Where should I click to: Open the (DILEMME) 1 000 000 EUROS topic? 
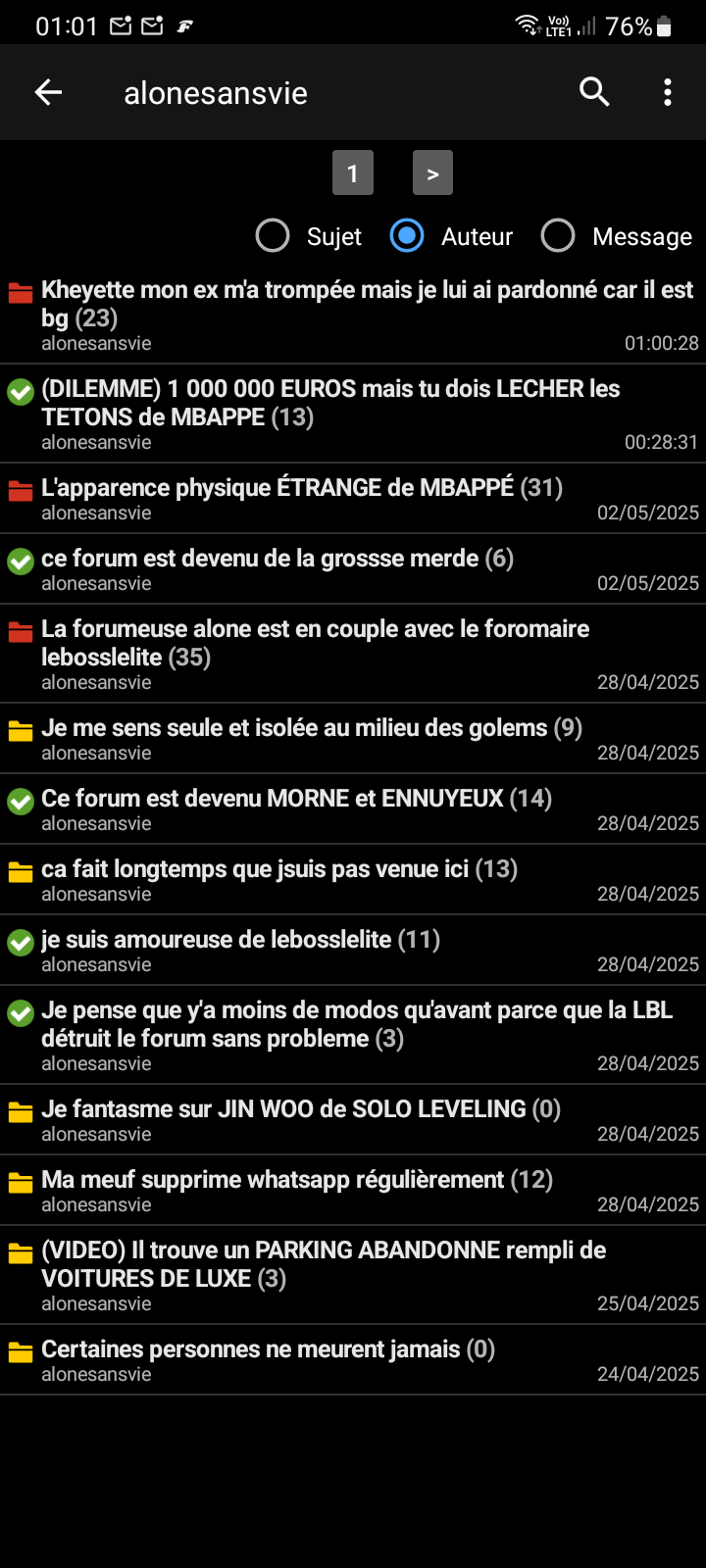353,414
